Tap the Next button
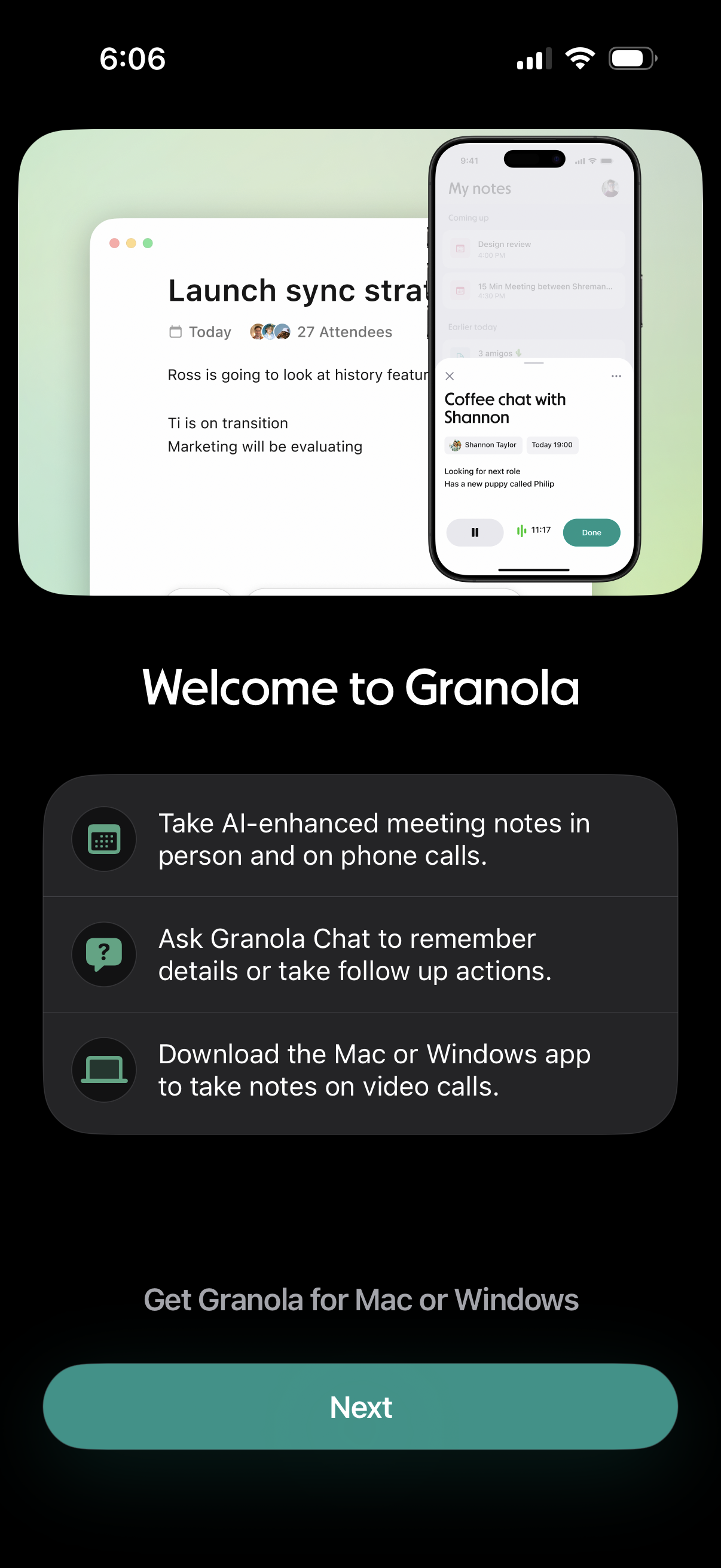The height and width of the screenshot is (1568, 721). 360,1406
